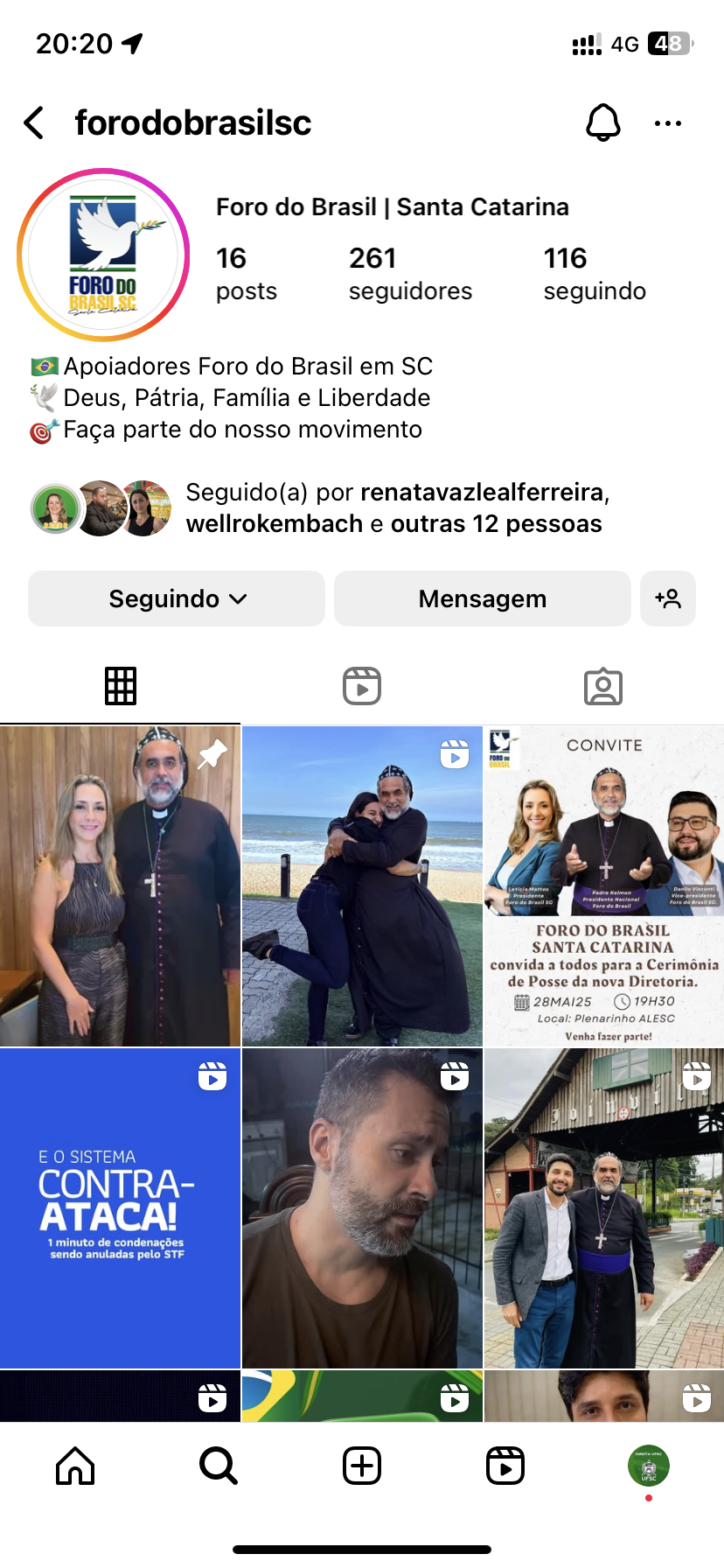Open the 116 seguindo list

(x=594, y=273)
